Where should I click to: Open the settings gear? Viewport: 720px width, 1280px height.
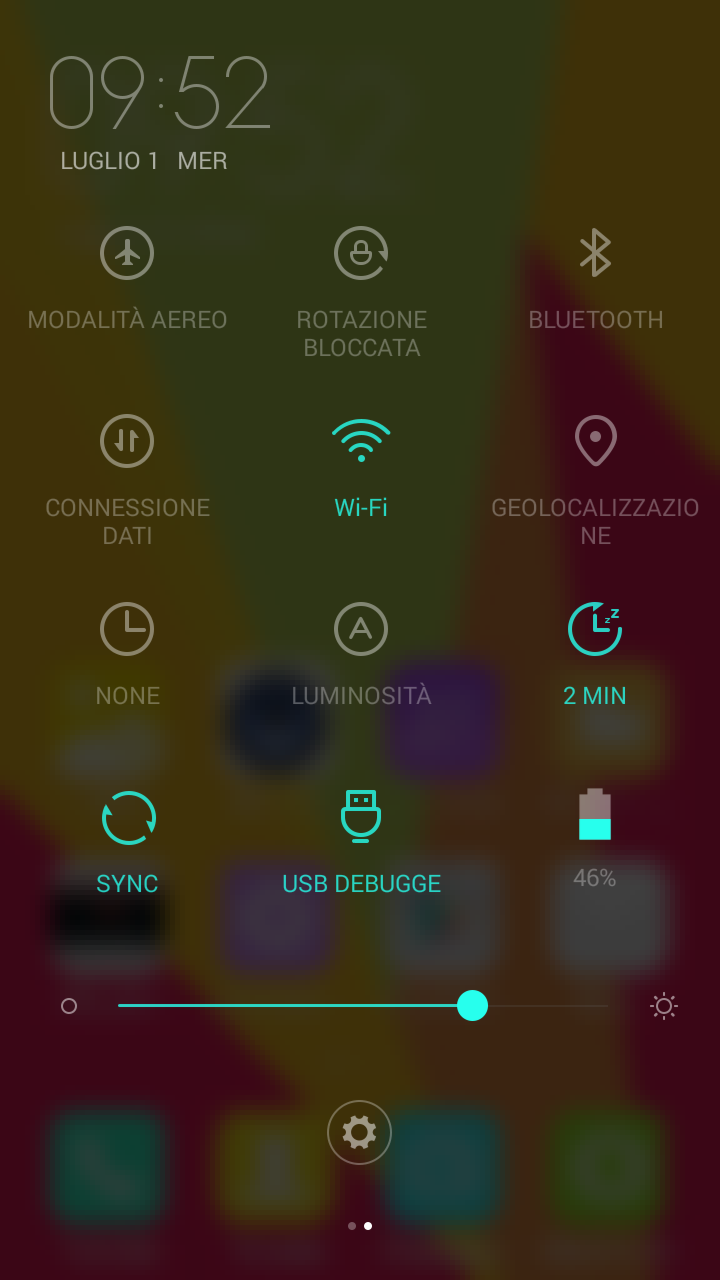359,1132
